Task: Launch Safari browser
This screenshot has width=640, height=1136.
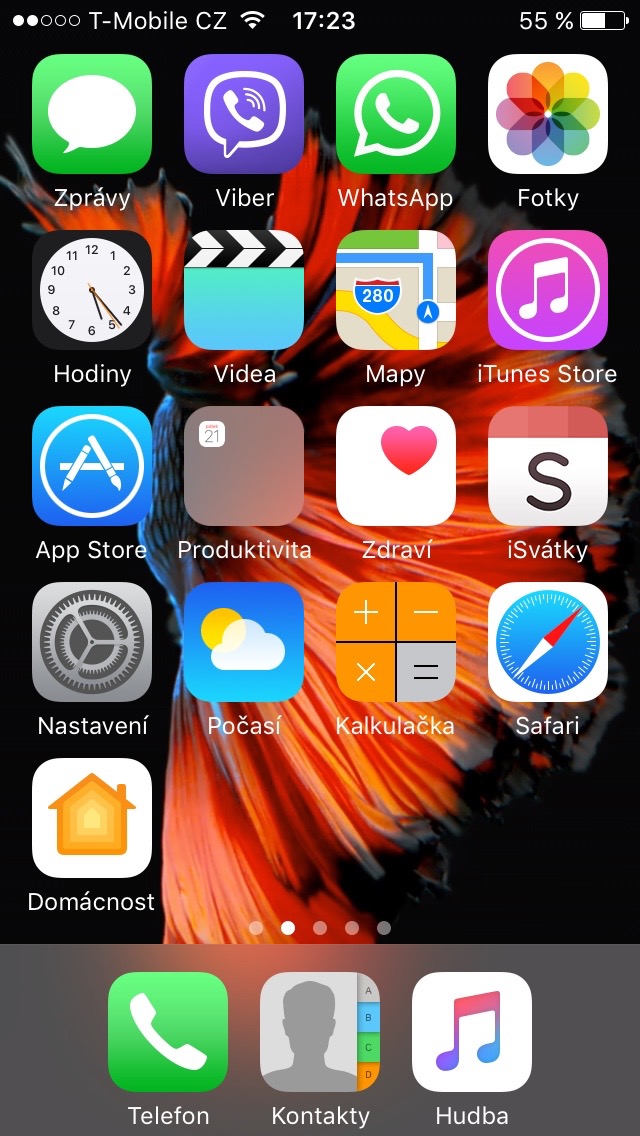Action: 548,642
